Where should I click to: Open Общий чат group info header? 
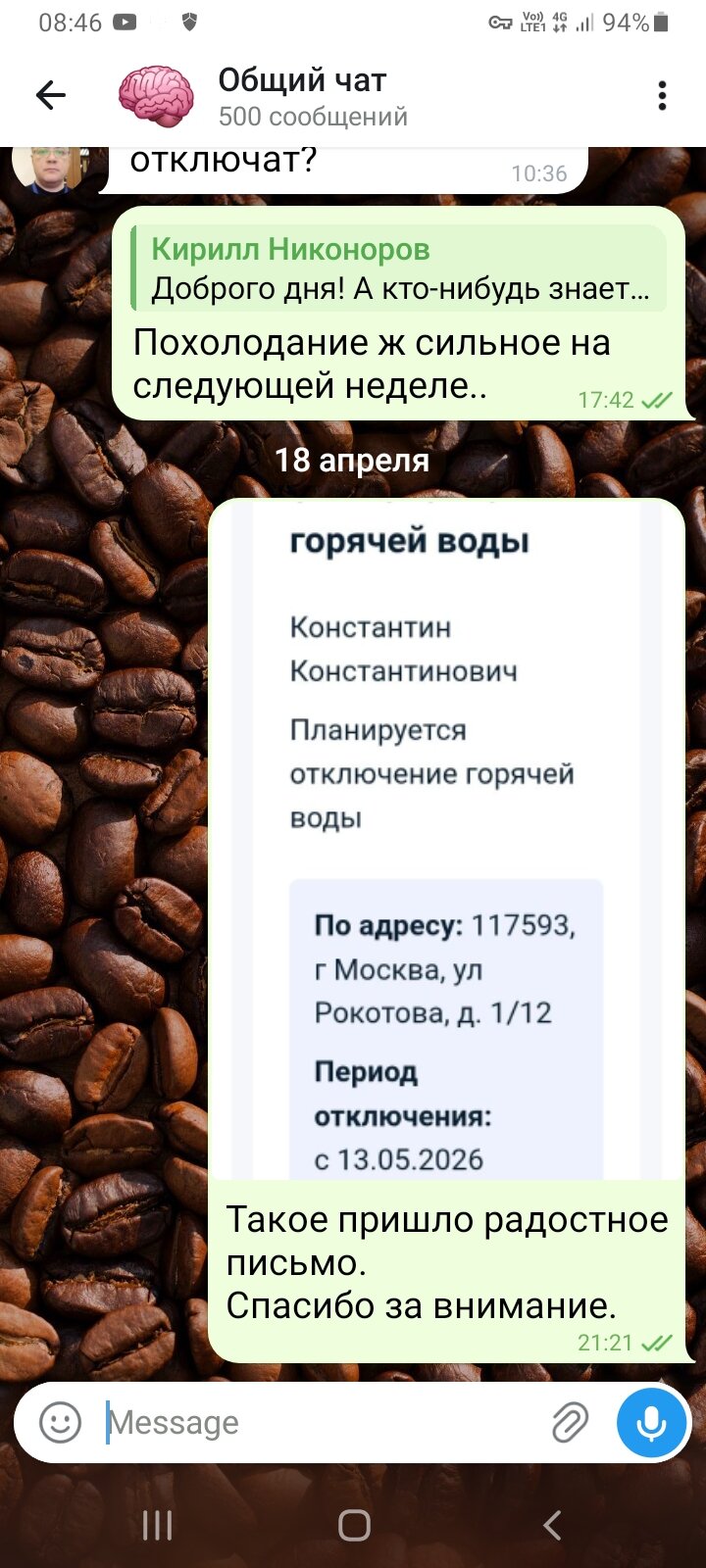point(312,96)
